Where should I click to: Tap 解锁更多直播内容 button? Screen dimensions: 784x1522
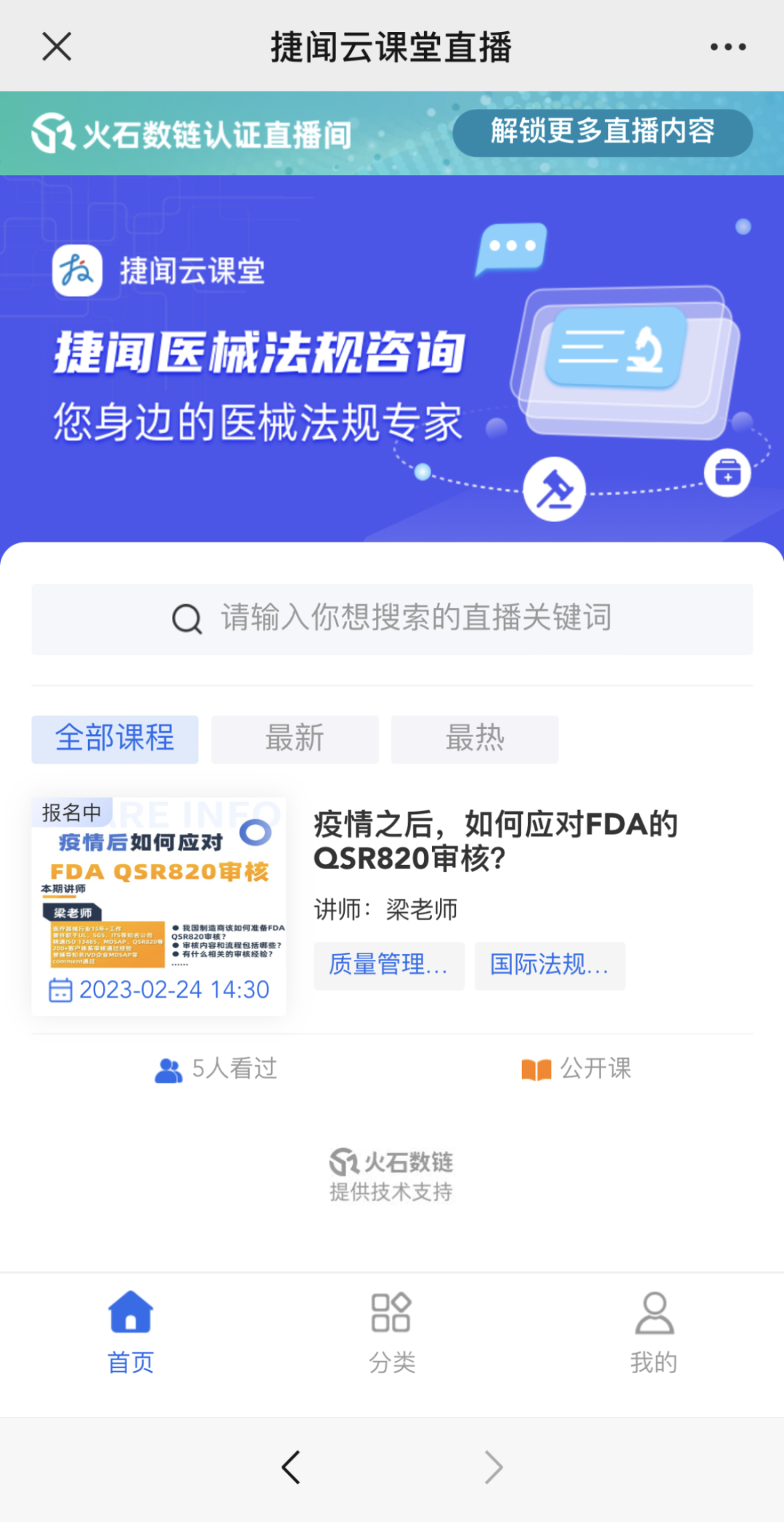click(x=603, y=133)
